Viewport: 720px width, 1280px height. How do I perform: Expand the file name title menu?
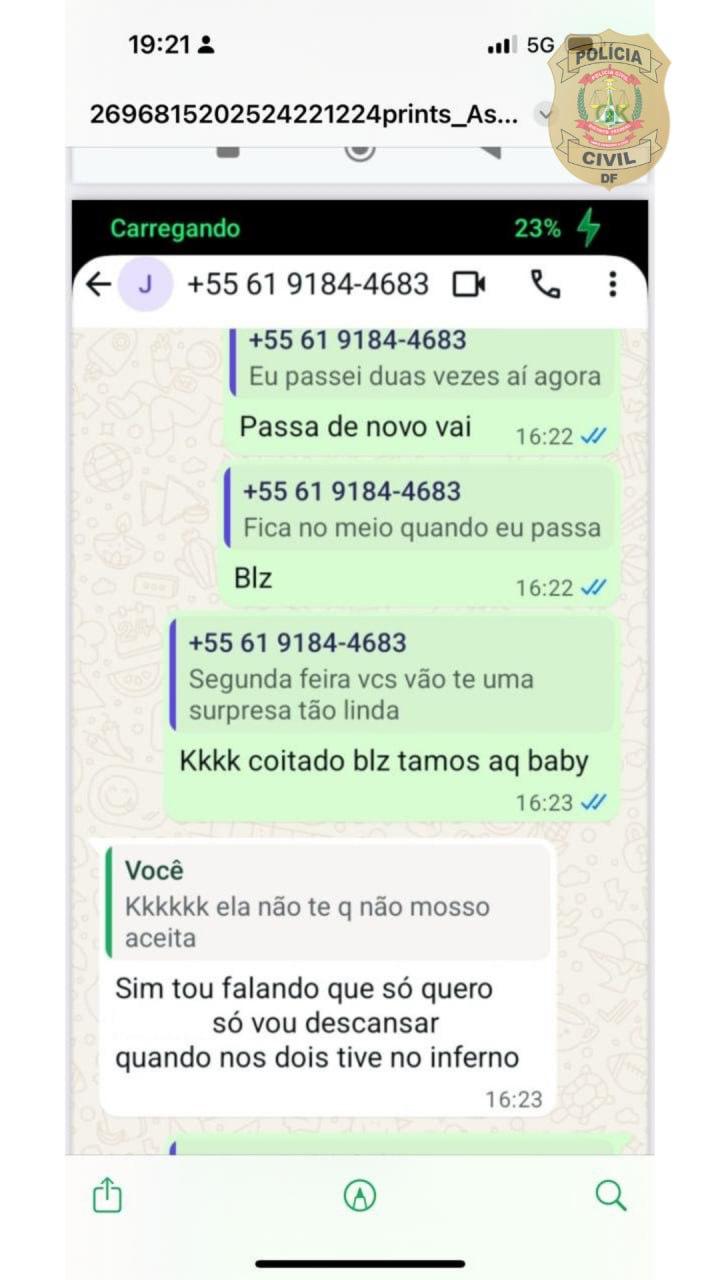(x=543, y=113)
